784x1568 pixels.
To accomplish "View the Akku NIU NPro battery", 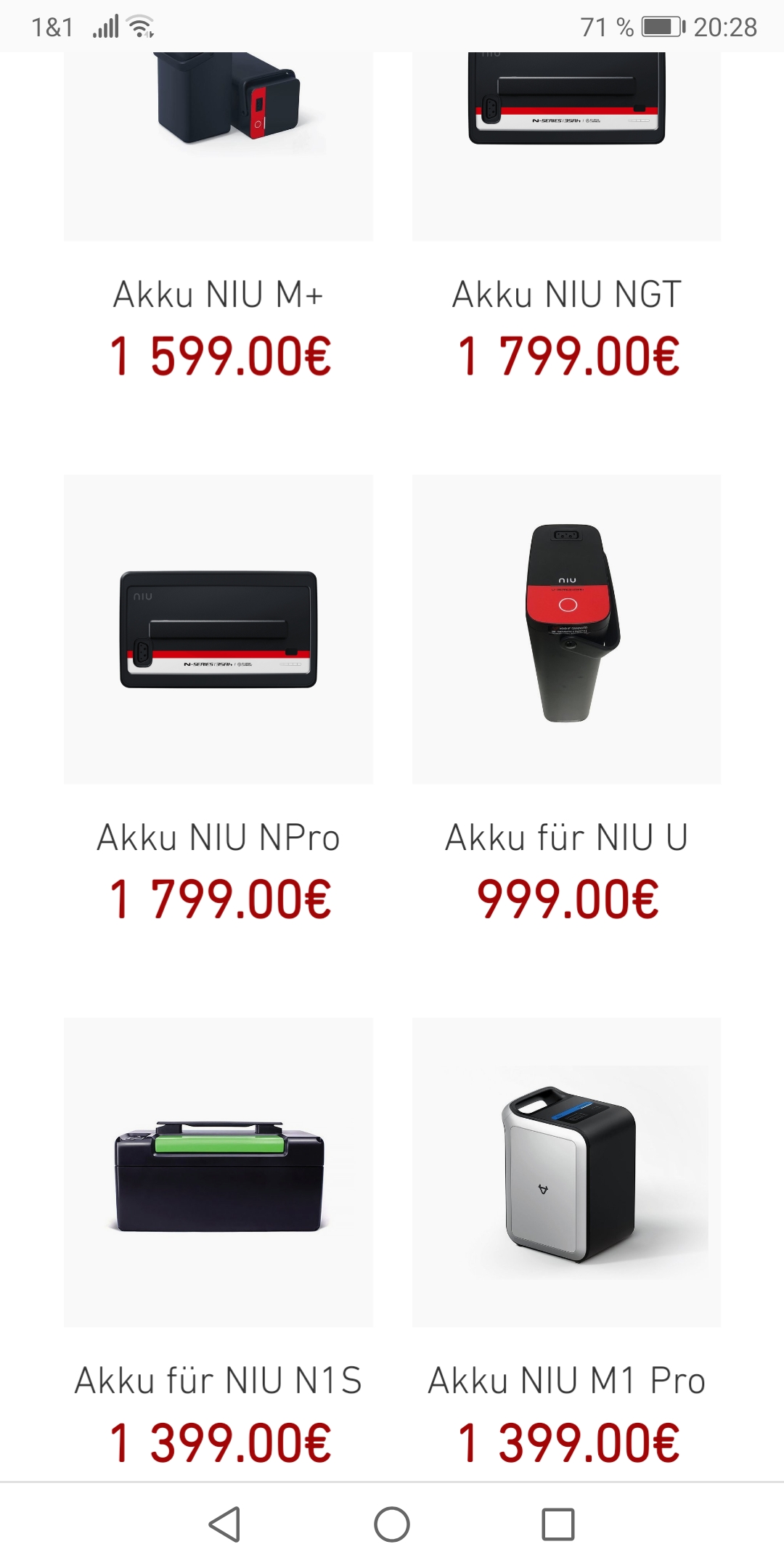I will [218, 629].
